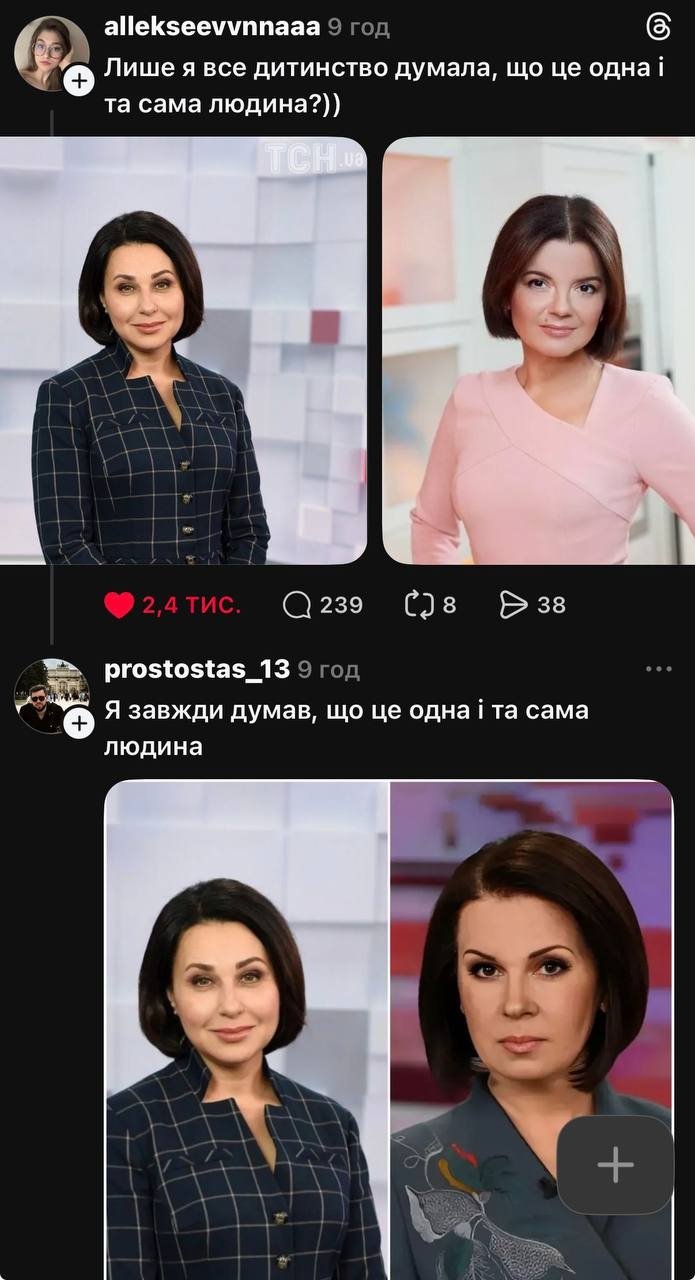This screenshot has height=1280, width=695.
Task: Share allekseevvnnaaa's post via send icon
Action: [x=512, y=605]
